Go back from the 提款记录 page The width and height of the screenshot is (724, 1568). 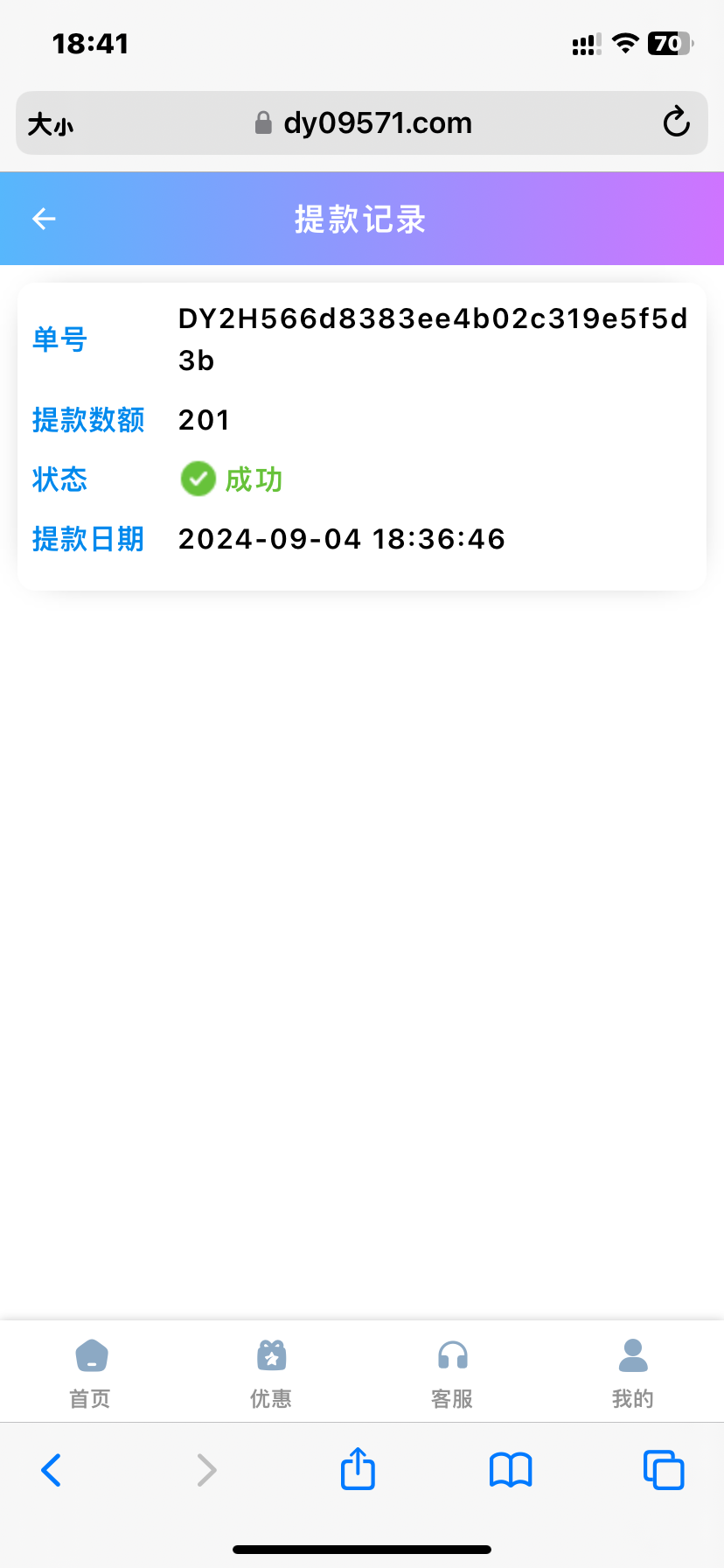[44, 219]
